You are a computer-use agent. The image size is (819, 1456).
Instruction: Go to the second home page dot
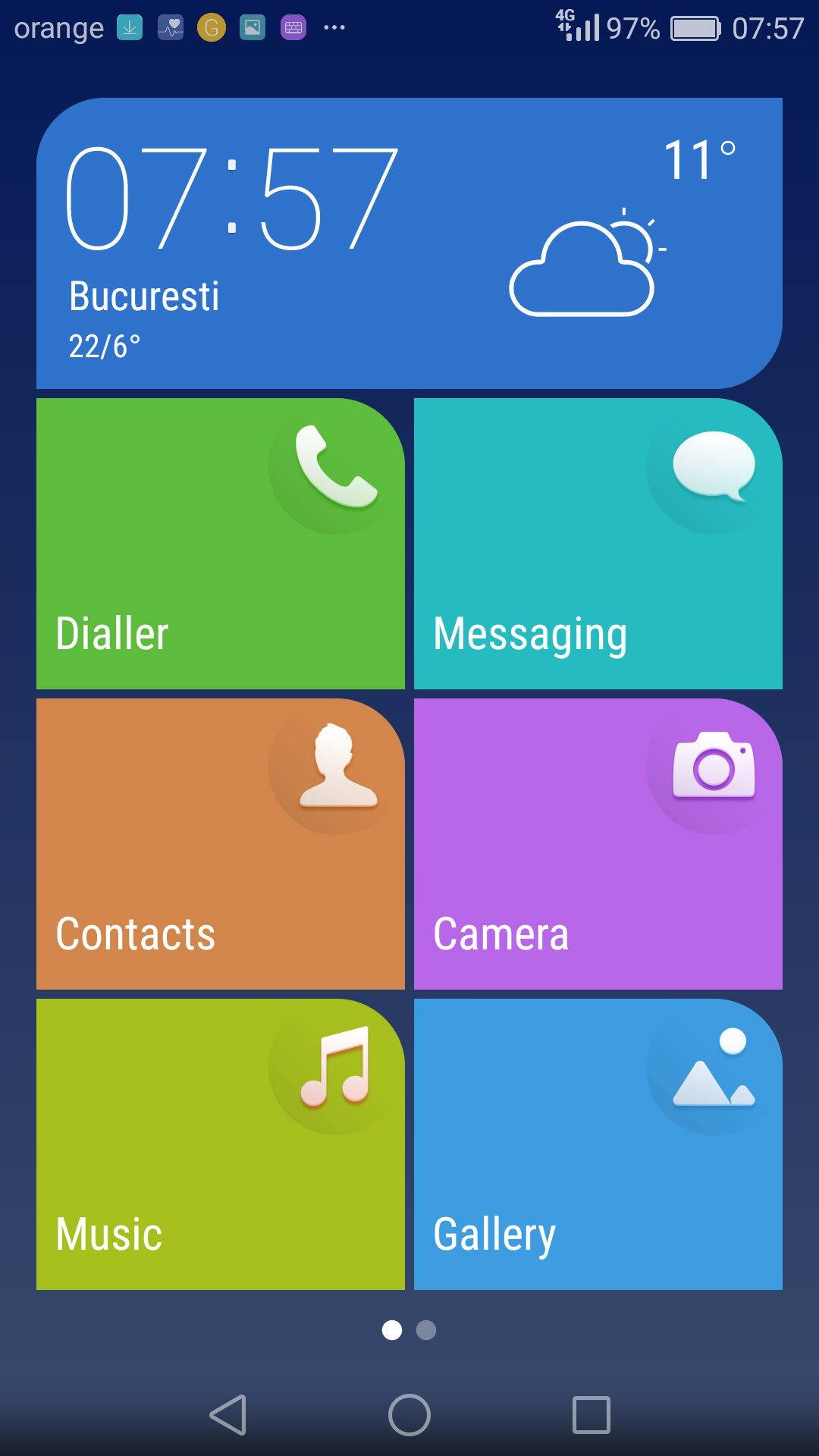tap(426, 1330)
